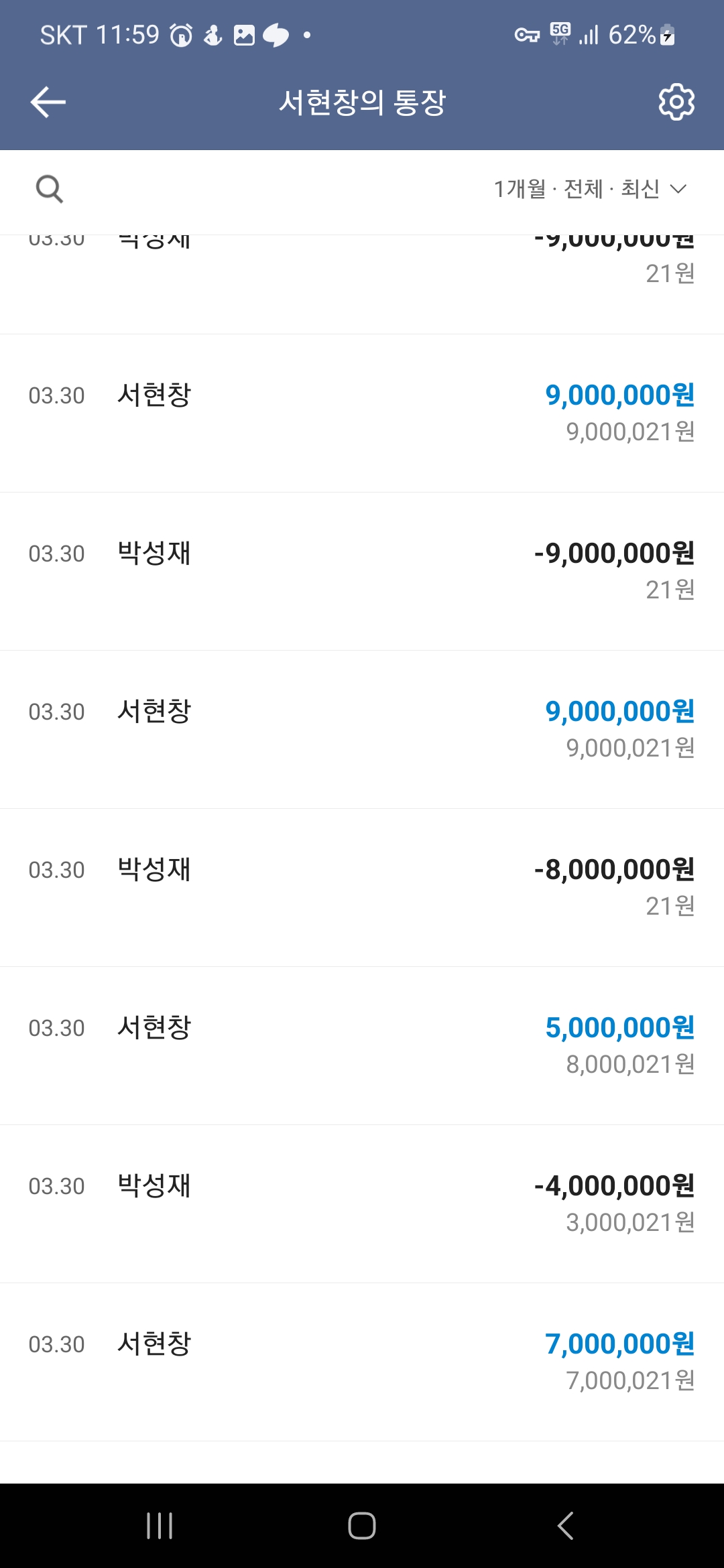View the 5,000,000원 서현창 deposit
724x1568 pixels.
click(x=362, y=1045)
